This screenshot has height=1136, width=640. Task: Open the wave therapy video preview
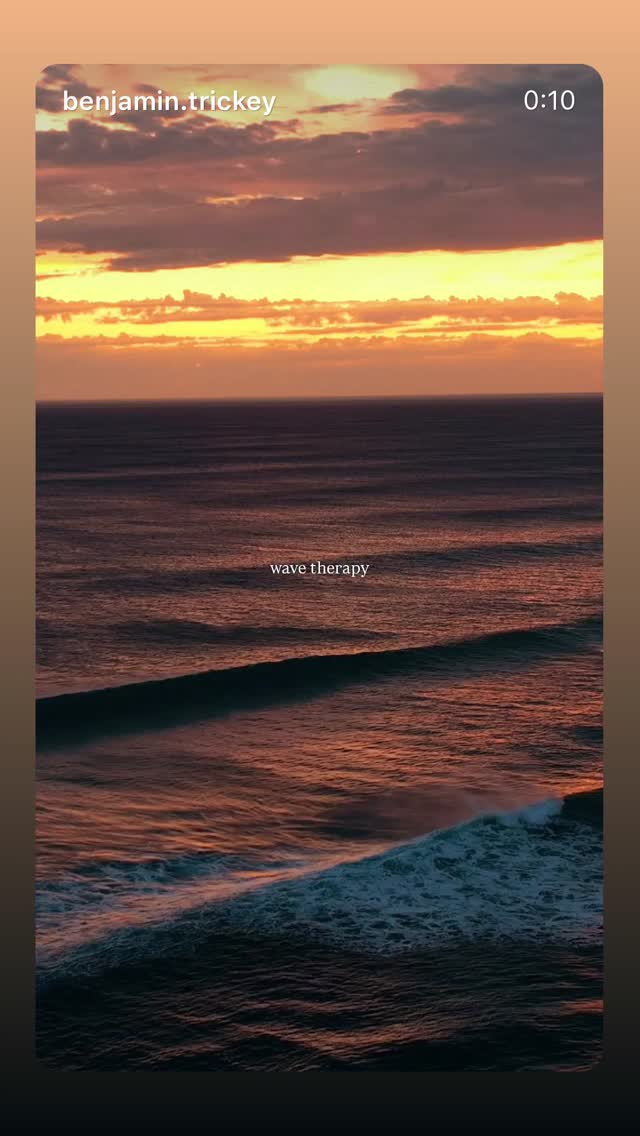pos(320,567)
